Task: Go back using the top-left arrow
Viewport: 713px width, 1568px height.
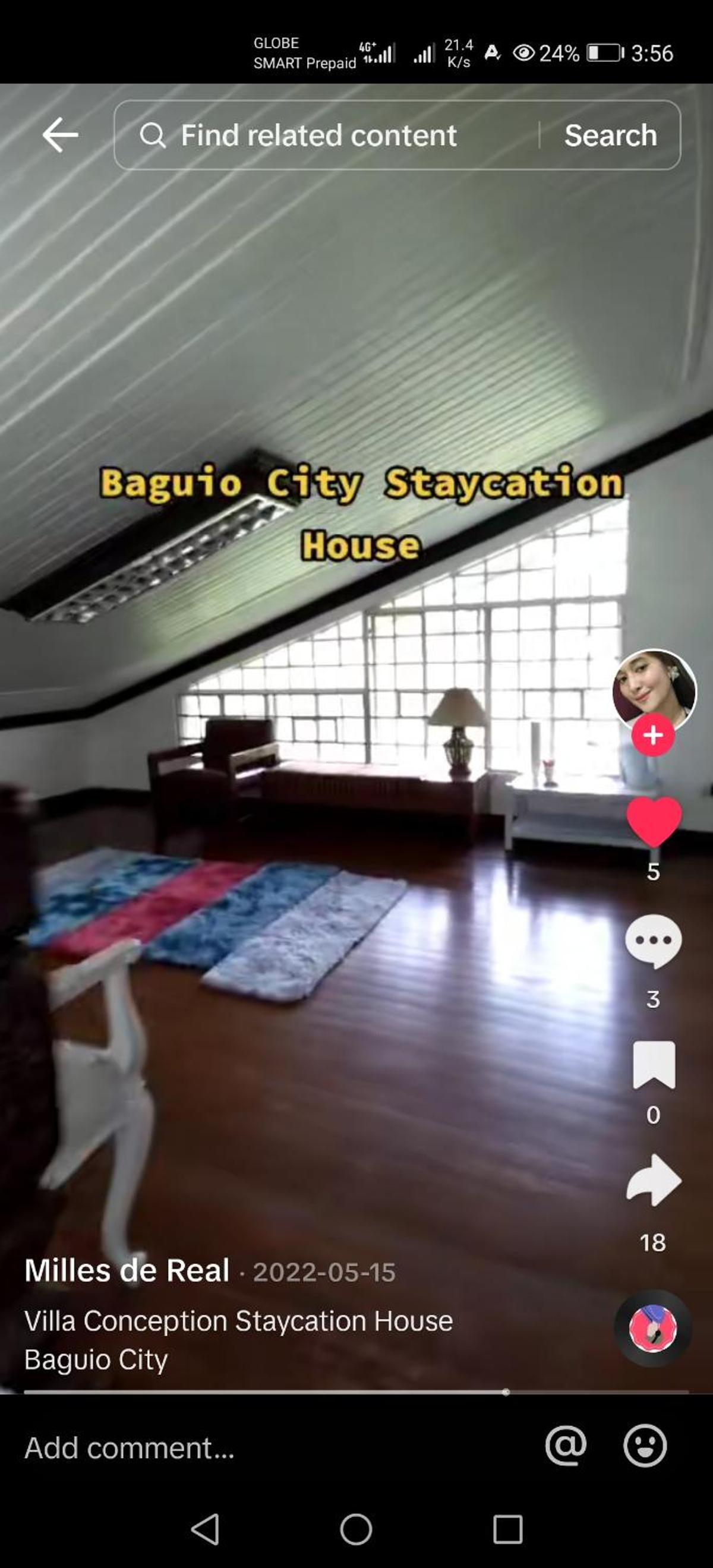Action: [x=60, y=134]
